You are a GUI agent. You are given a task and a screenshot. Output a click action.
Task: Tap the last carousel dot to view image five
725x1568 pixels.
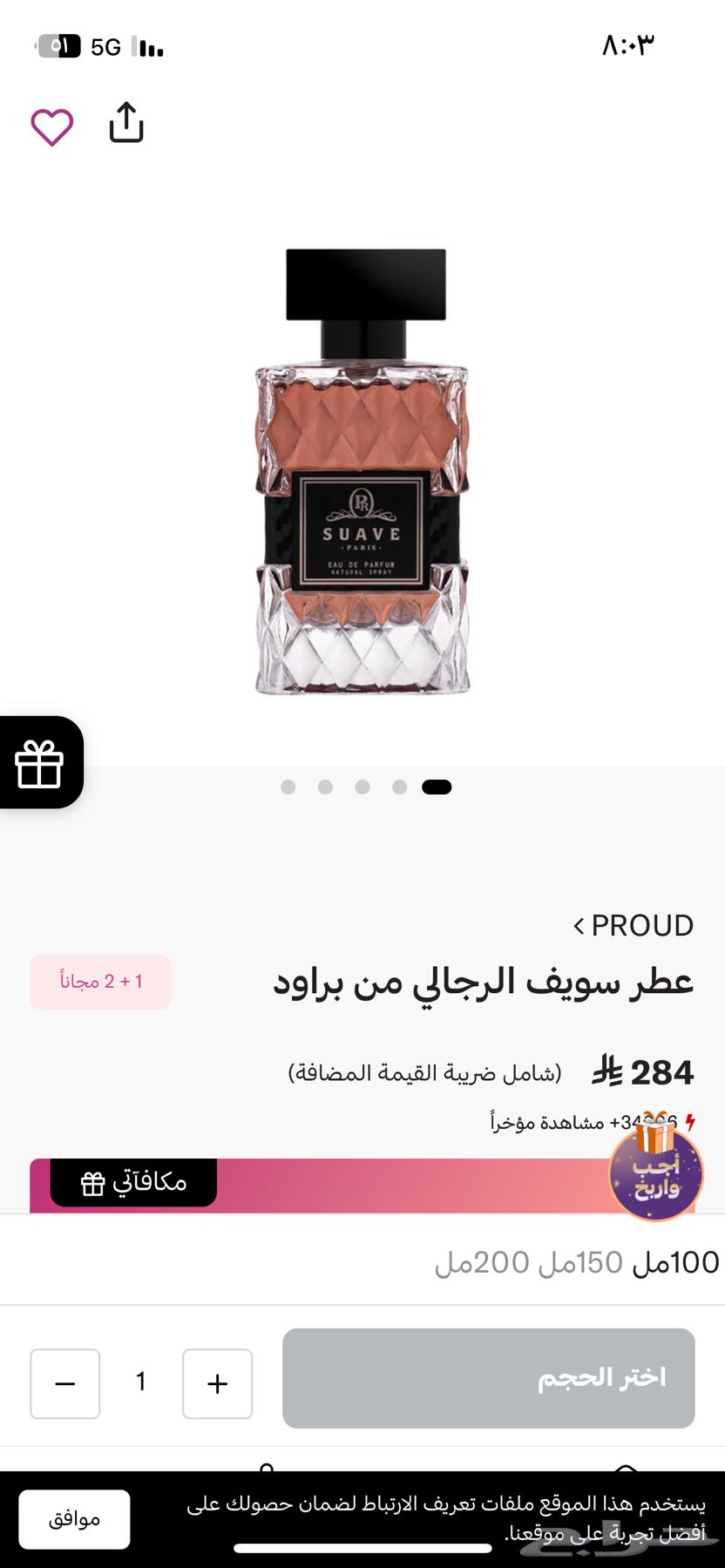click(438, 786)
